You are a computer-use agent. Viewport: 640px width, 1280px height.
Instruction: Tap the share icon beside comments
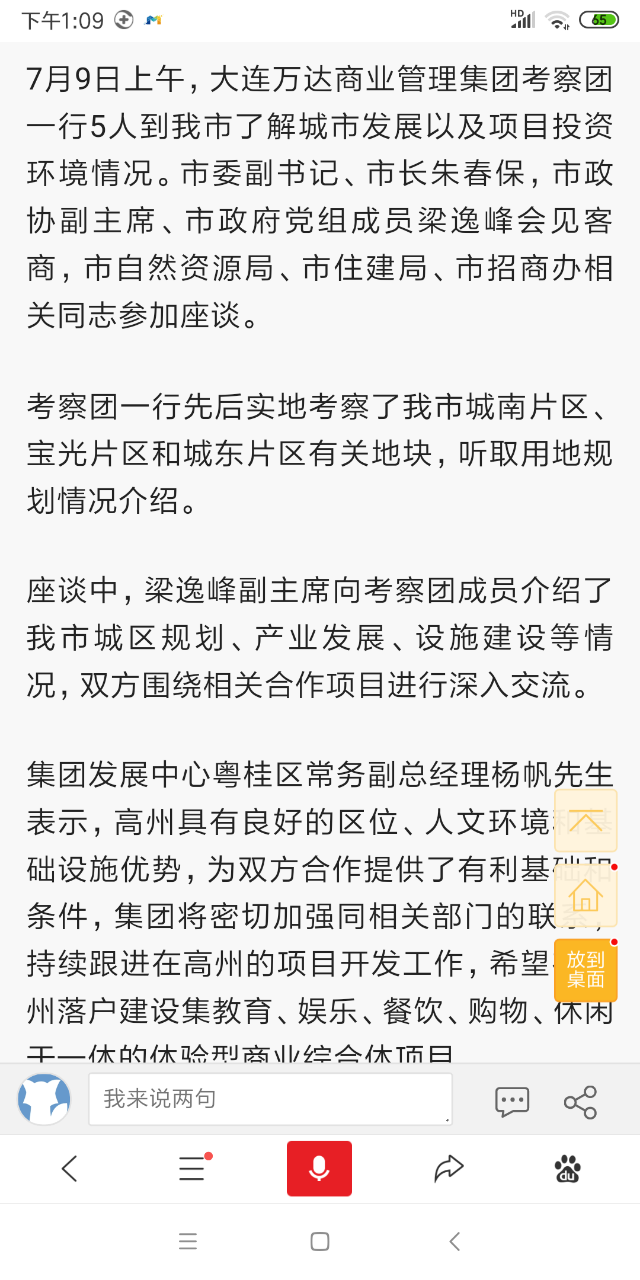coord(580,1101)
